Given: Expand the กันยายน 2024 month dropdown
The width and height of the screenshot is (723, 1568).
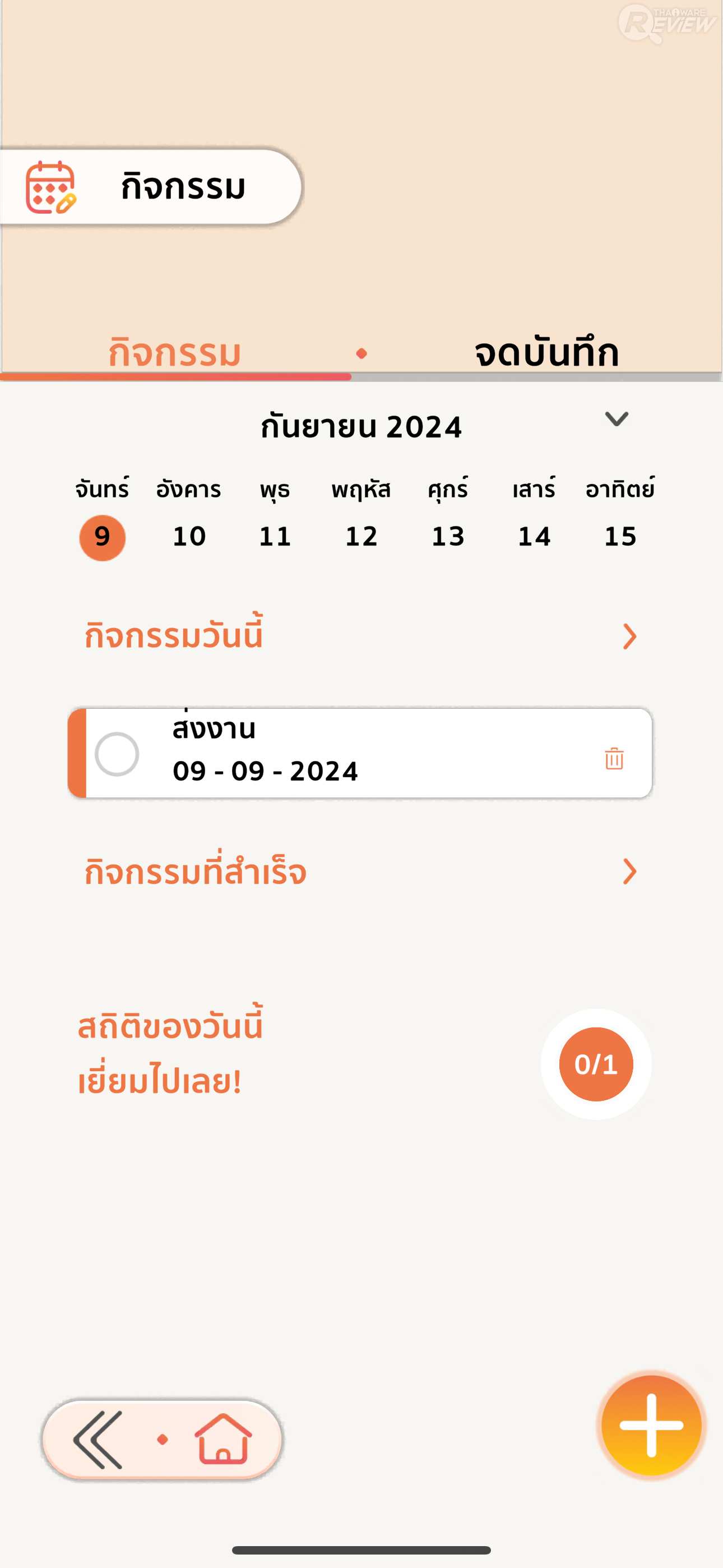Looking at the screenshot, I should [x=616, y=419].
